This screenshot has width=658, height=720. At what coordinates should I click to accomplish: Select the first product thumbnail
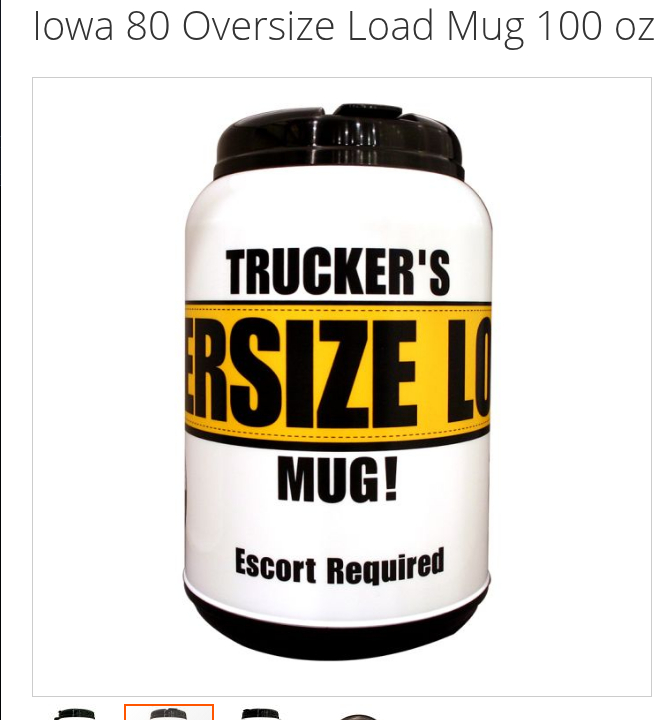pyautogui.click(x=75, y=714)
